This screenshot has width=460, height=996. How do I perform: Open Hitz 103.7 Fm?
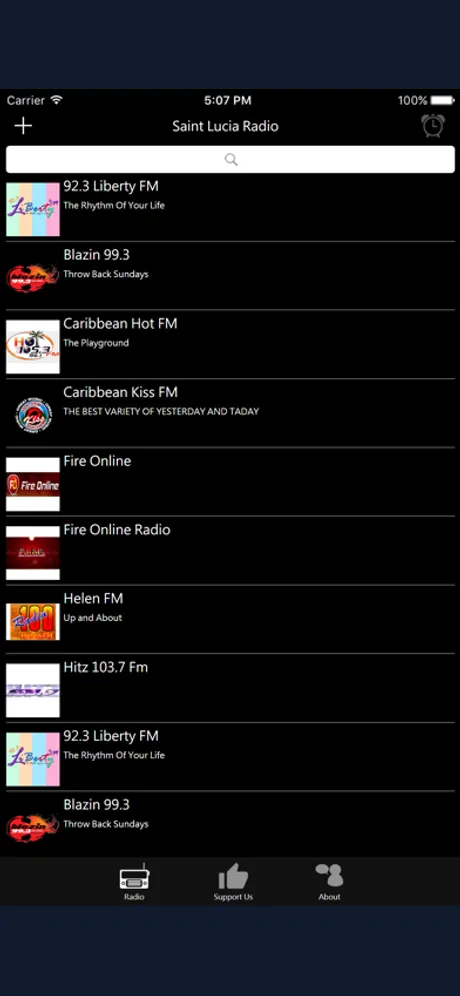click(x=230, y=688)
